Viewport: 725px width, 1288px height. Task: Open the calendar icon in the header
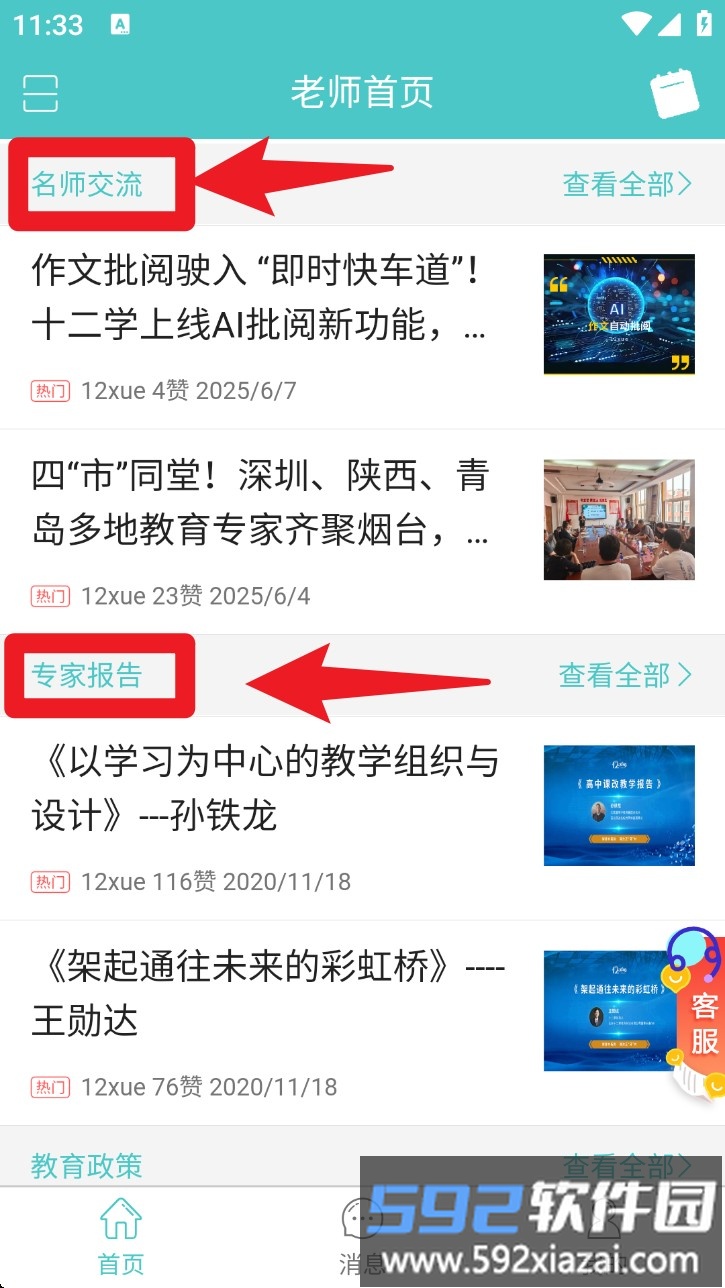[x=676, y=94]
